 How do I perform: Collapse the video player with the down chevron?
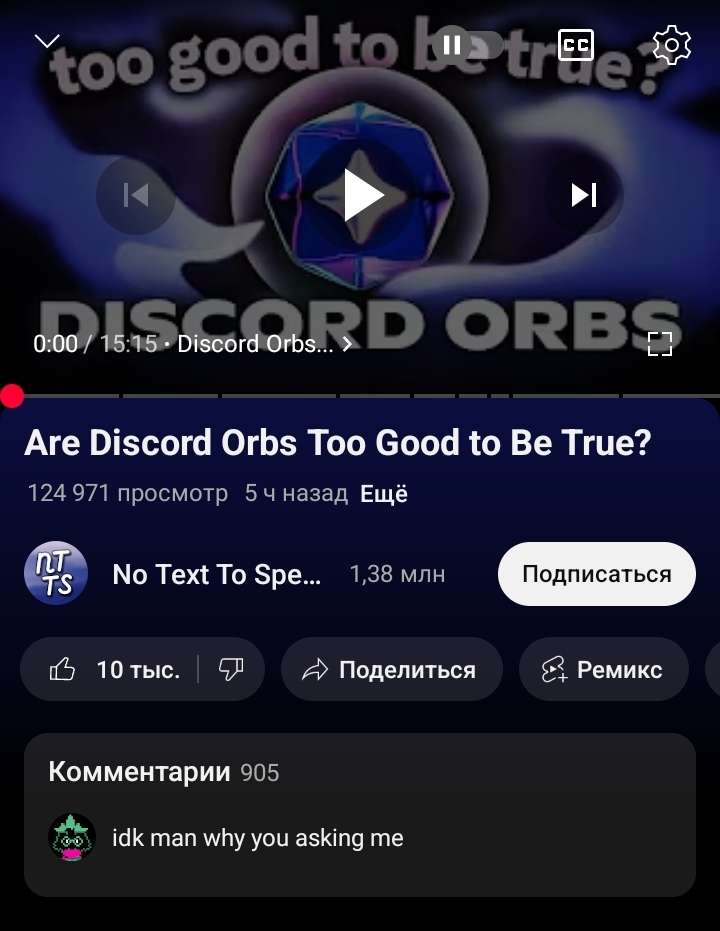point(47,41)
